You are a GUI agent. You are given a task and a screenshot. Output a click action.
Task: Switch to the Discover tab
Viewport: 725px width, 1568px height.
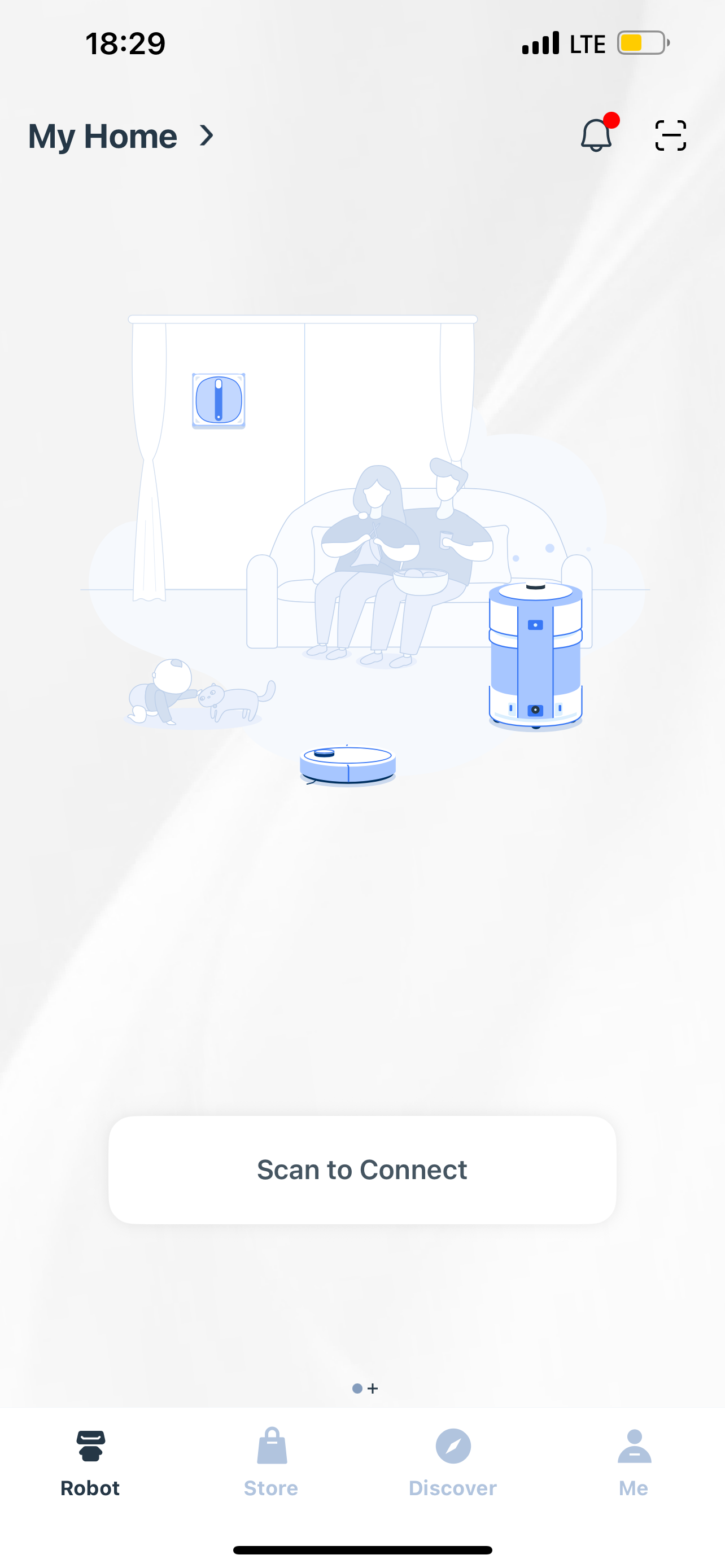coord(452,1462)
